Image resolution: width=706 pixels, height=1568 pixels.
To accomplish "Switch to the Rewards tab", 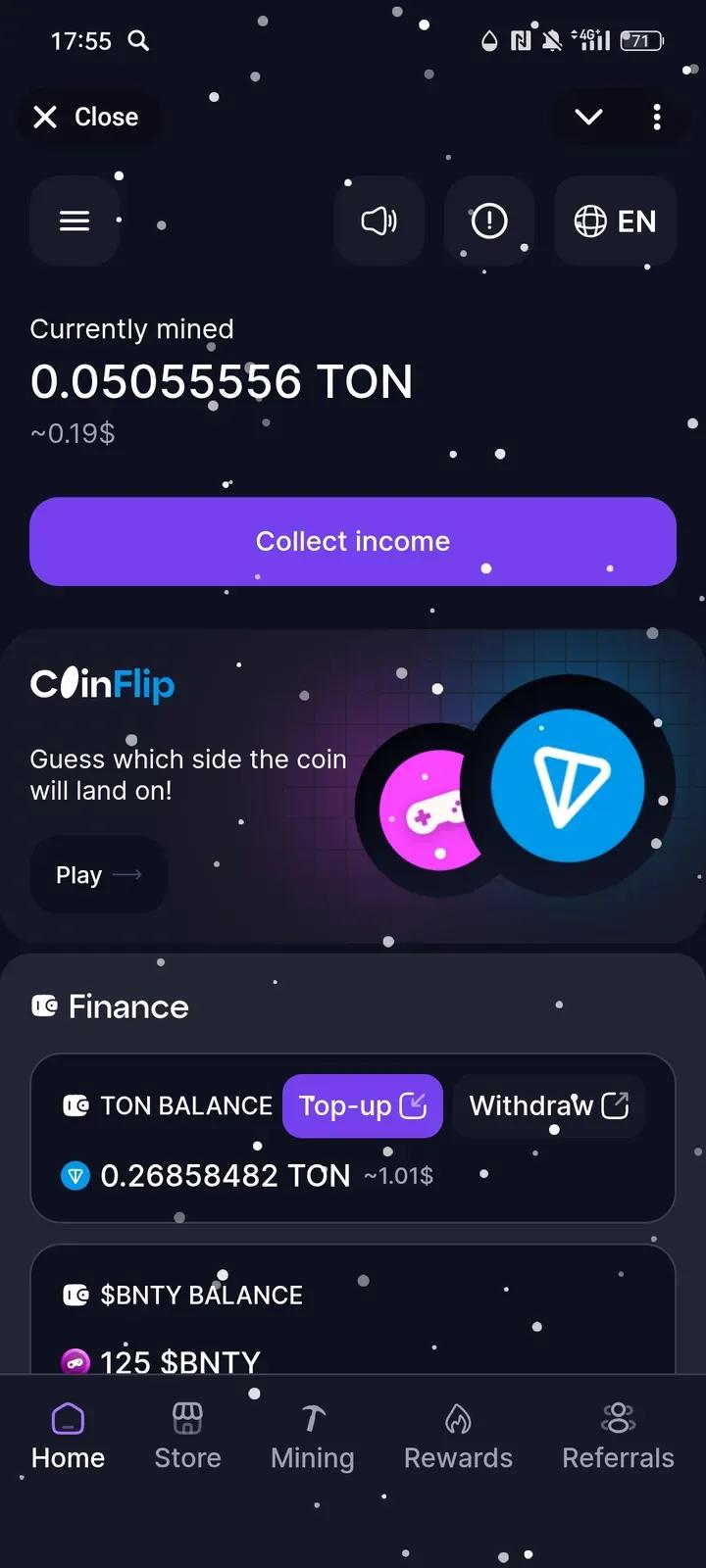I will (x=458, y=1437).
